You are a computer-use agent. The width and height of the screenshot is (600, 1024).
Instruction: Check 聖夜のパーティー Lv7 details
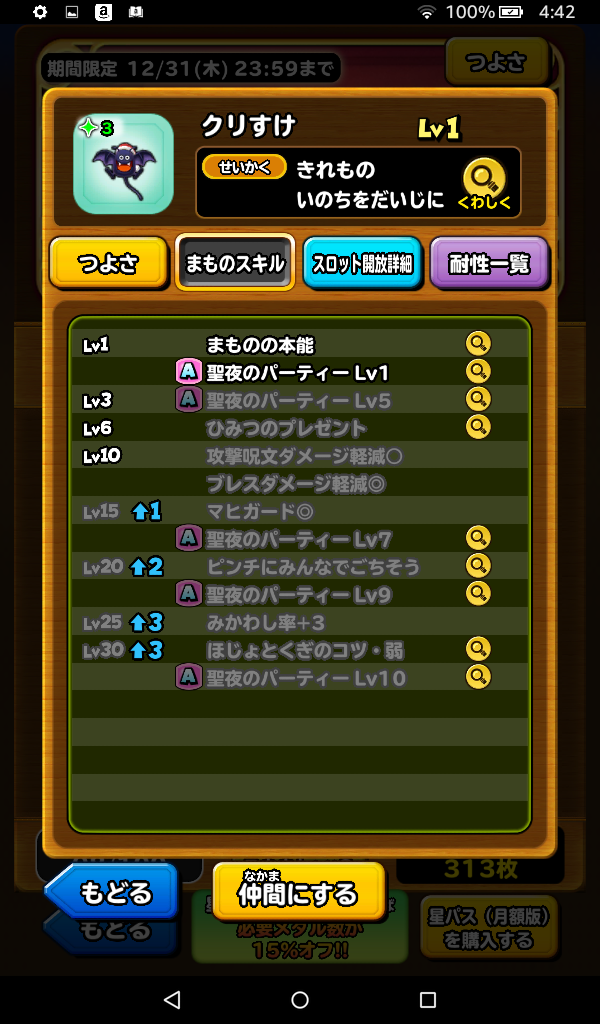click(x=479, y=539)
